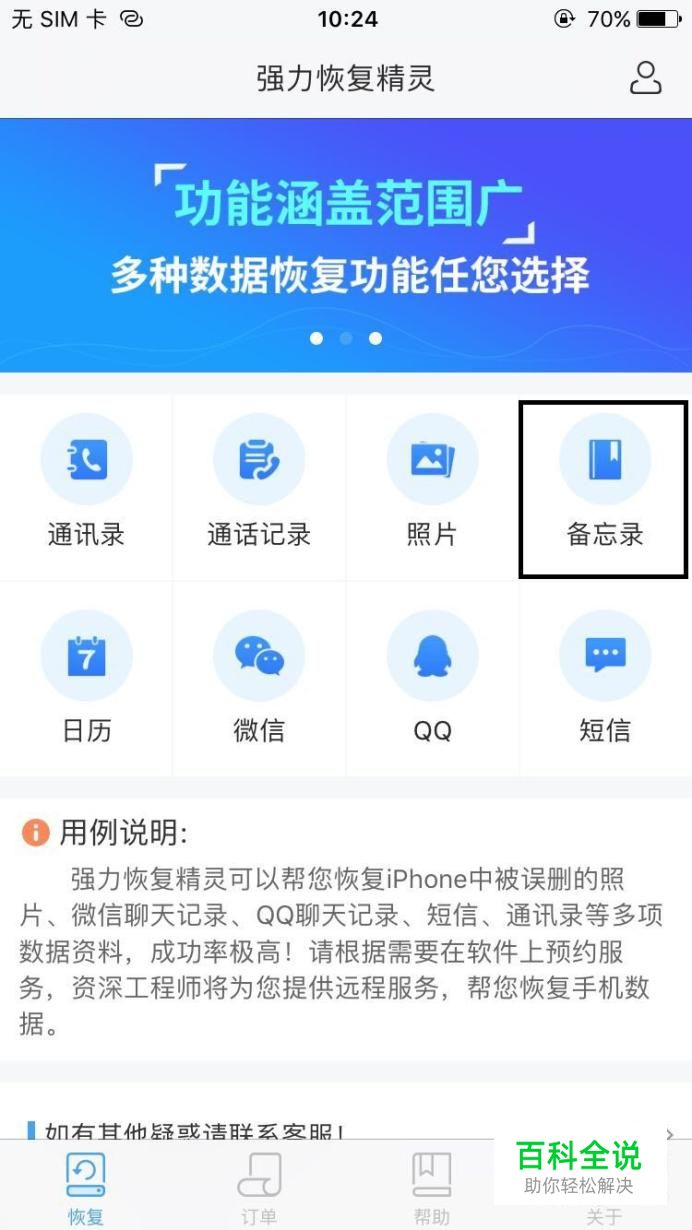Open the 联系客服 customer service row
Screen dimensions: 692x1230
click(x=346, y=1130)
